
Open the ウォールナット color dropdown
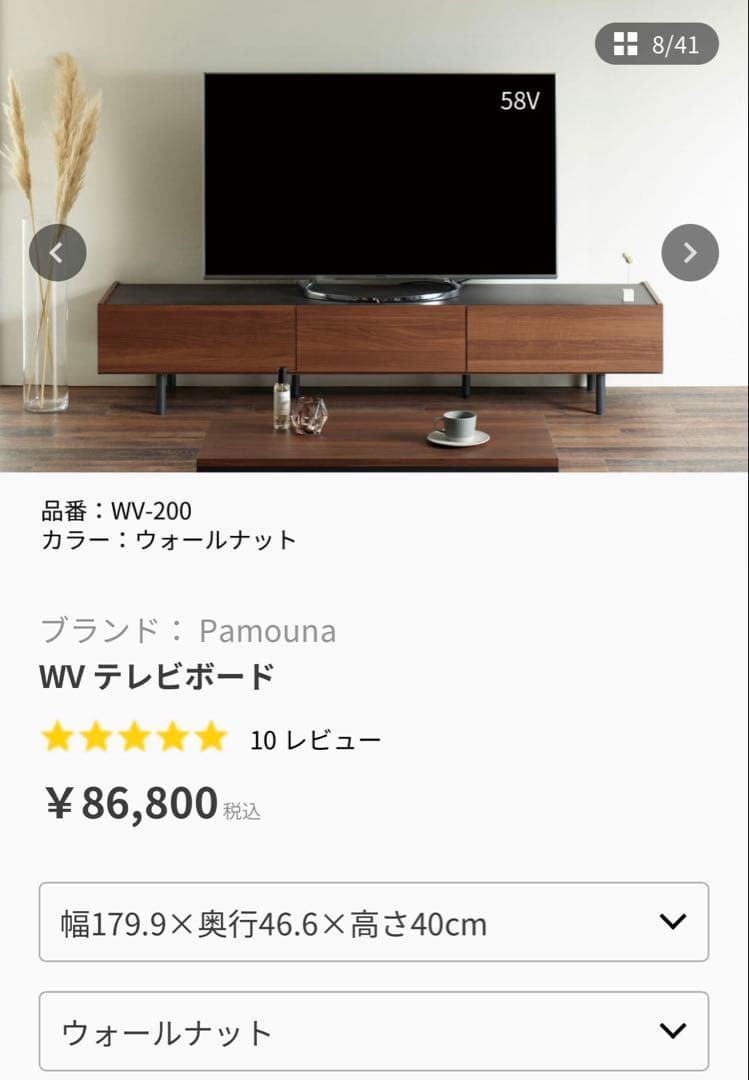pos(374,1031)
